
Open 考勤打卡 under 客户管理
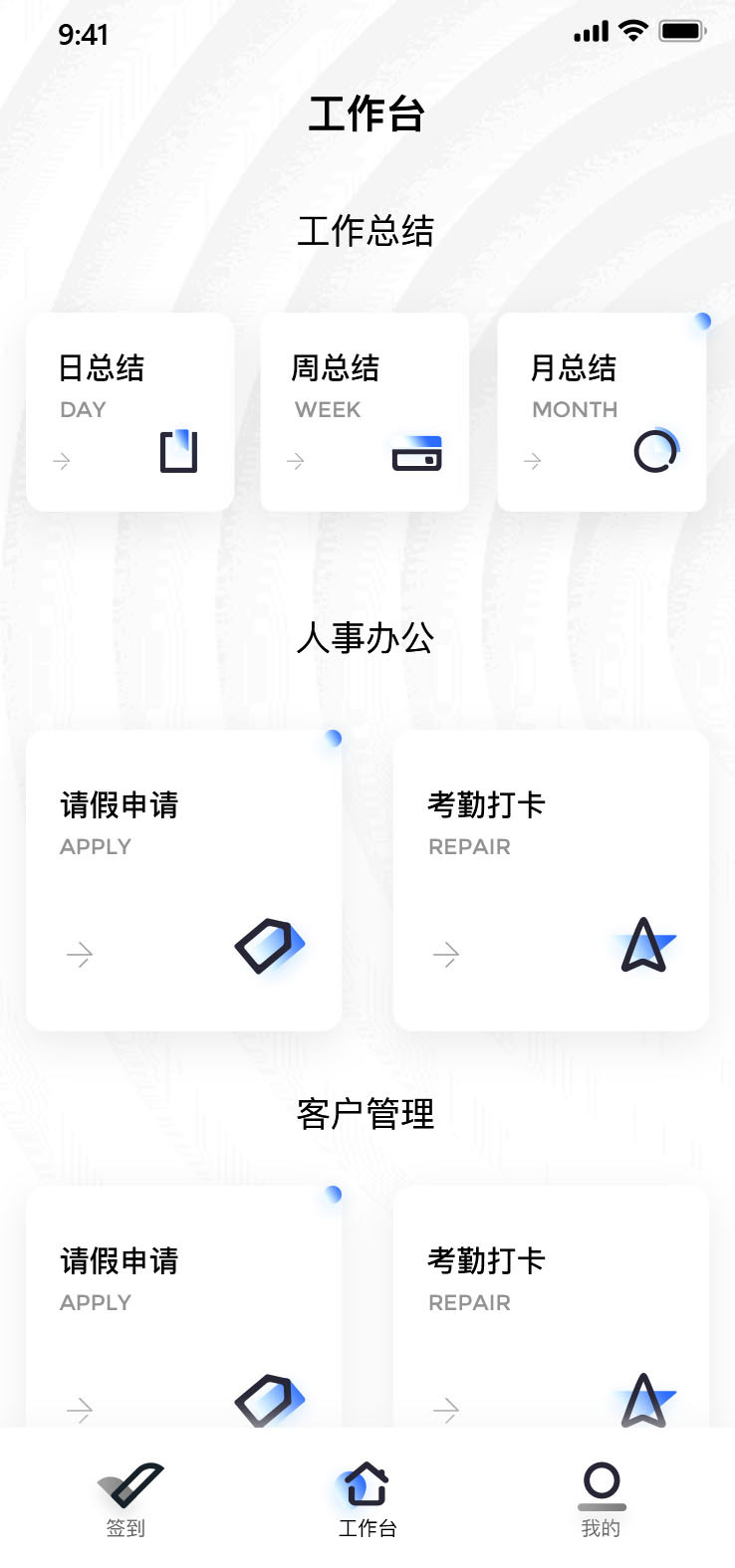(x=551, y=1304)
